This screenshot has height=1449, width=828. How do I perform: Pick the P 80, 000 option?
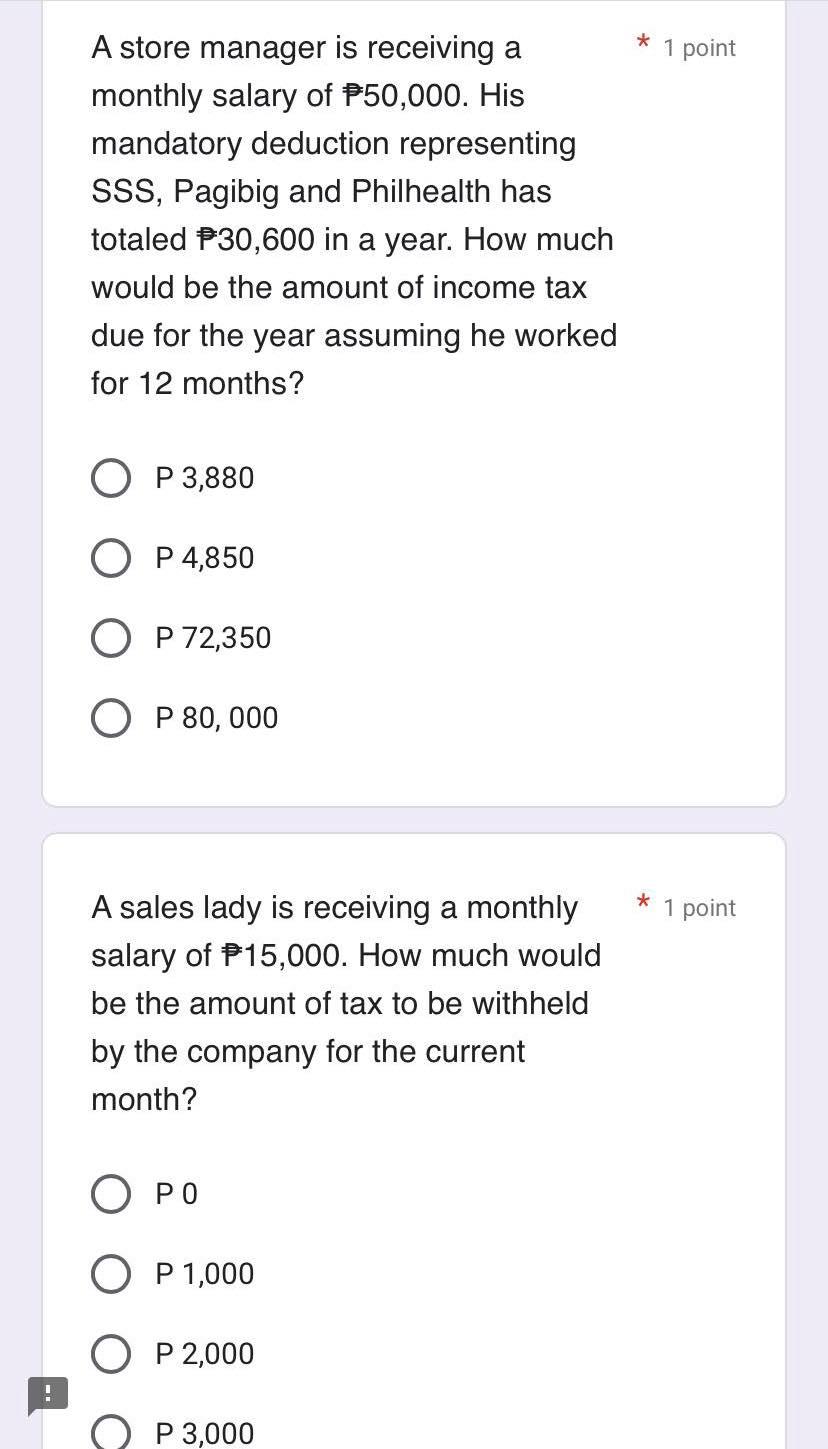[111, 718]
